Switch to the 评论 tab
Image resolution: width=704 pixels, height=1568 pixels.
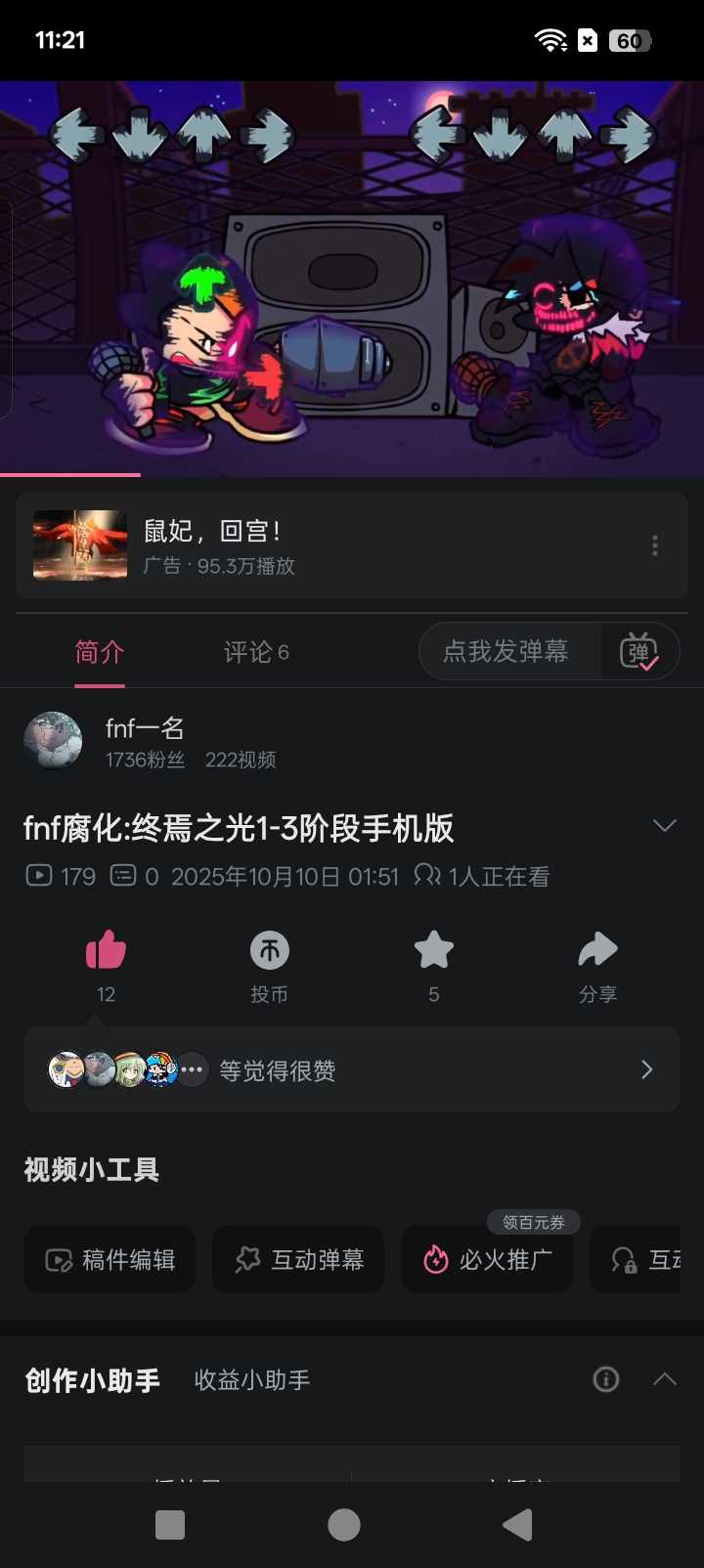[255, 652]
